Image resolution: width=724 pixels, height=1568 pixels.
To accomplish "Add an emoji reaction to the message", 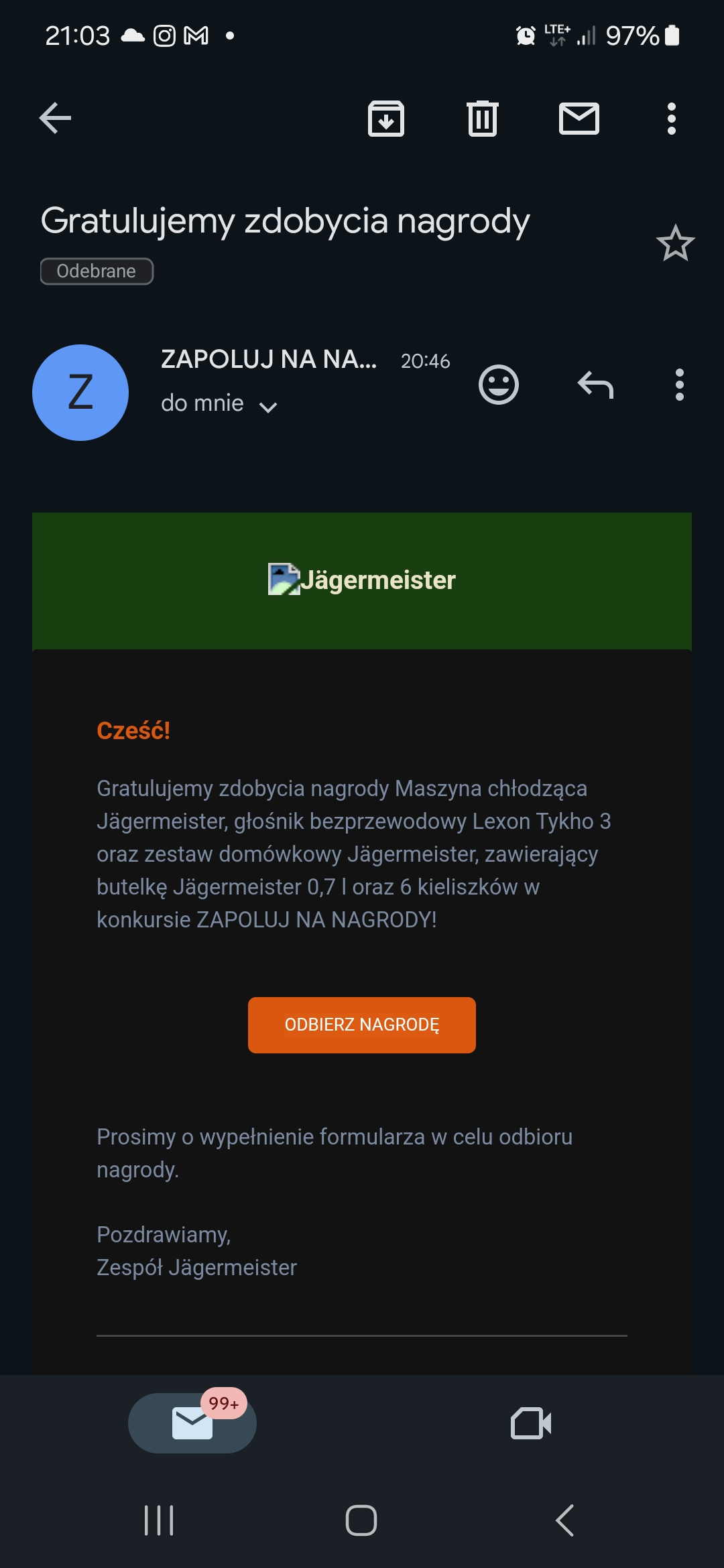I will click(x=498, y=385).
